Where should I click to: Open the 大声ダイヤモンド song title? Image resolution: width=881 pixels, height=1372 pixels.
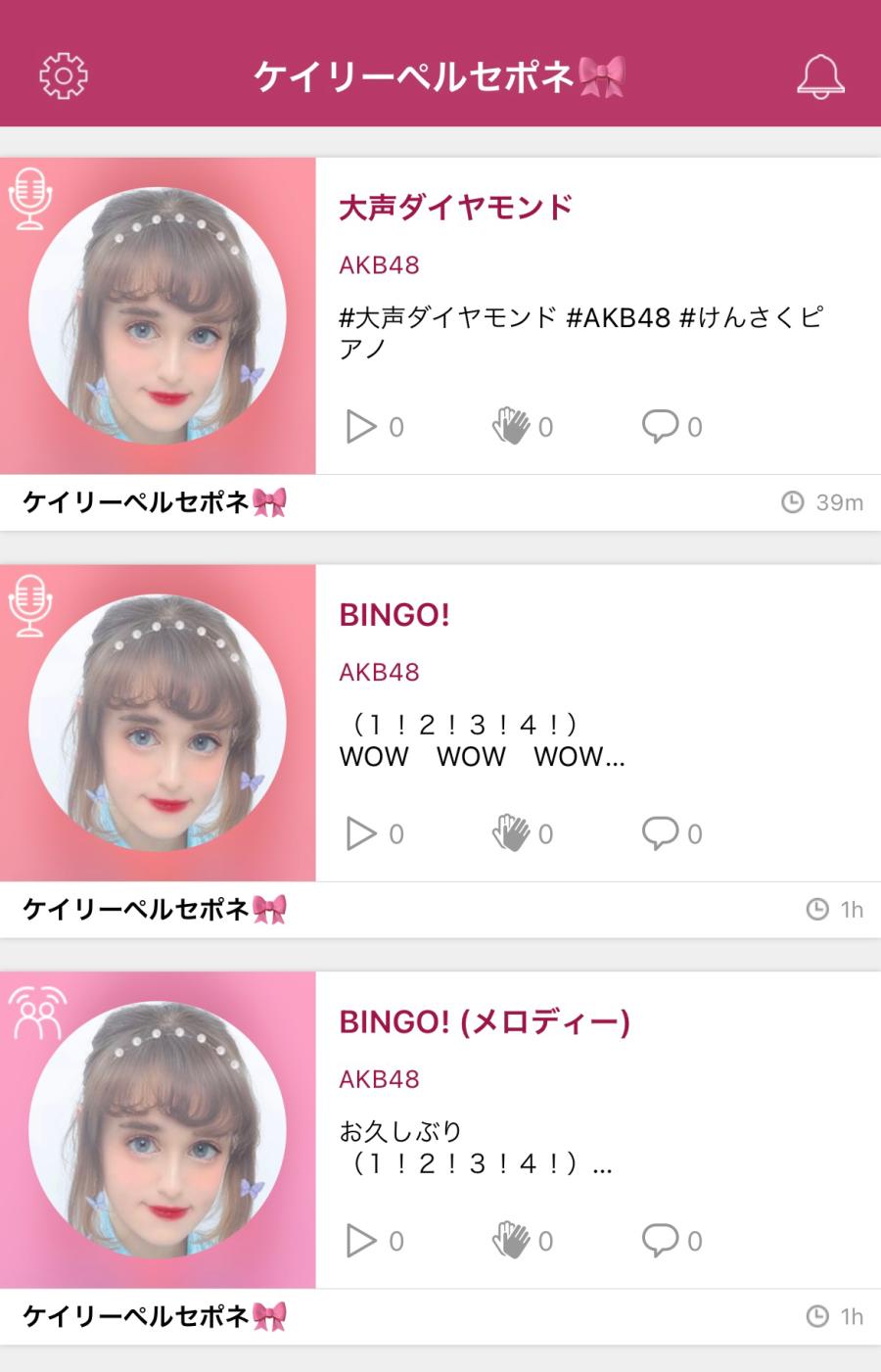[x=455, y=208]
